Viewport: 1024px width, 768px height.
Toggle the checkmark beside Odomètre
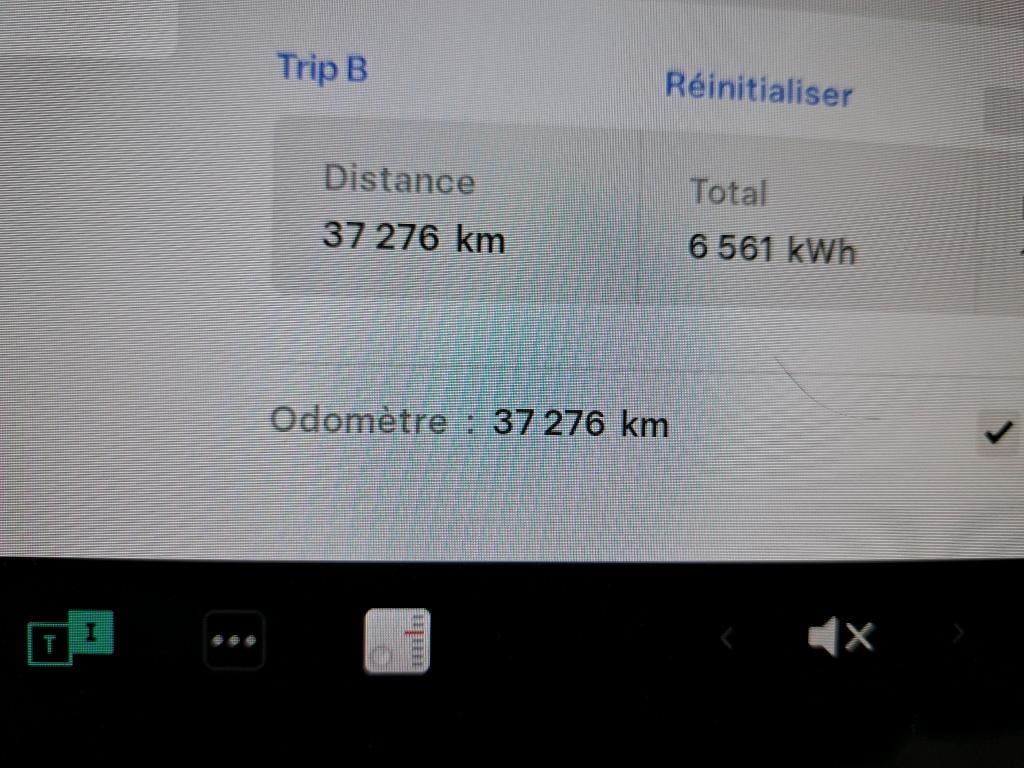[x=998, y=432]
